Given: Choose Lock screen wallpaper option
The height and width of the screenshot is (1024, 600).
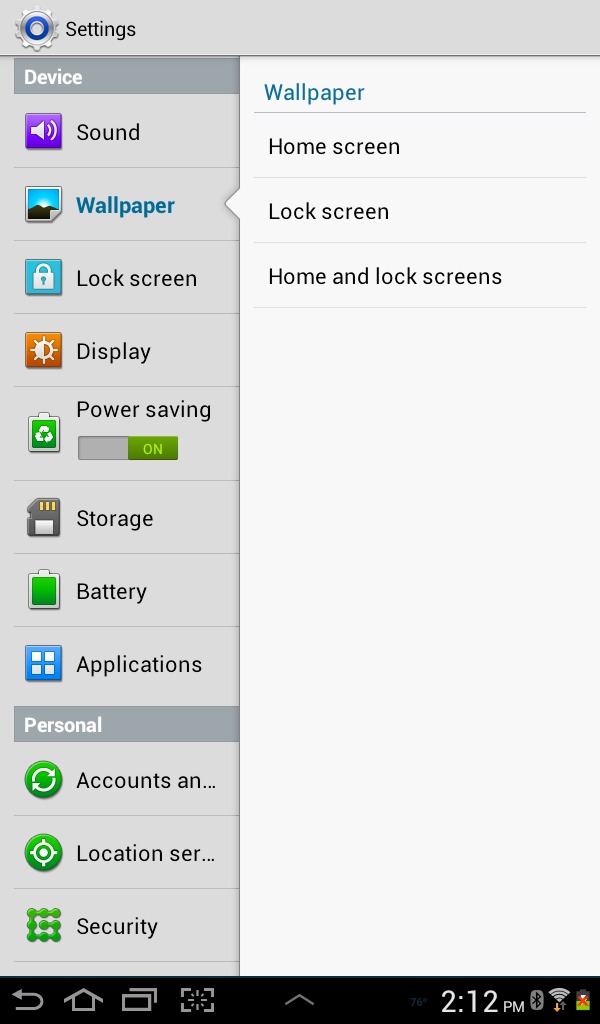Looking at the screenshot, I should coord(420,211).
